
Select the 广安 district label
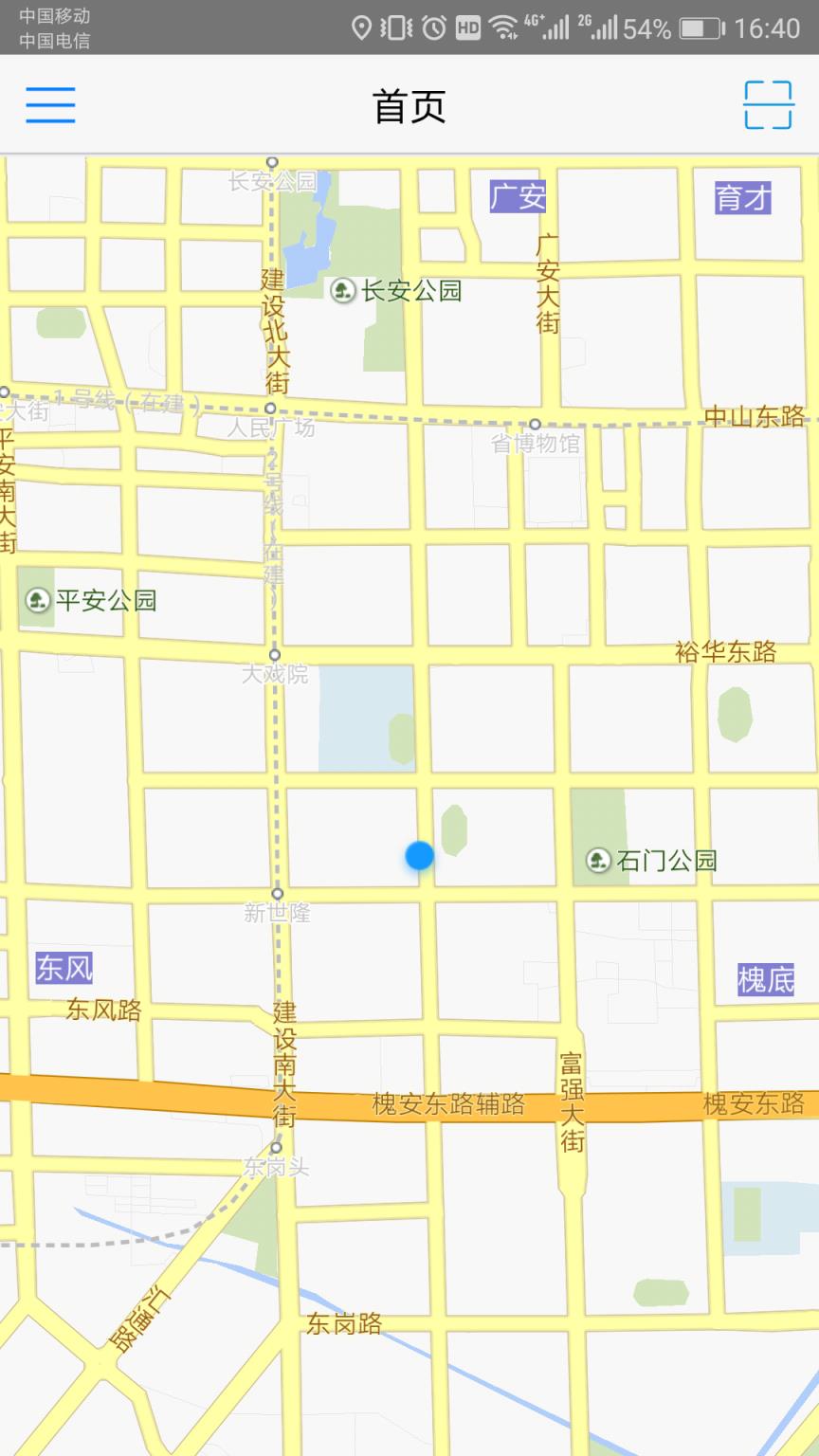coord(518,197)
